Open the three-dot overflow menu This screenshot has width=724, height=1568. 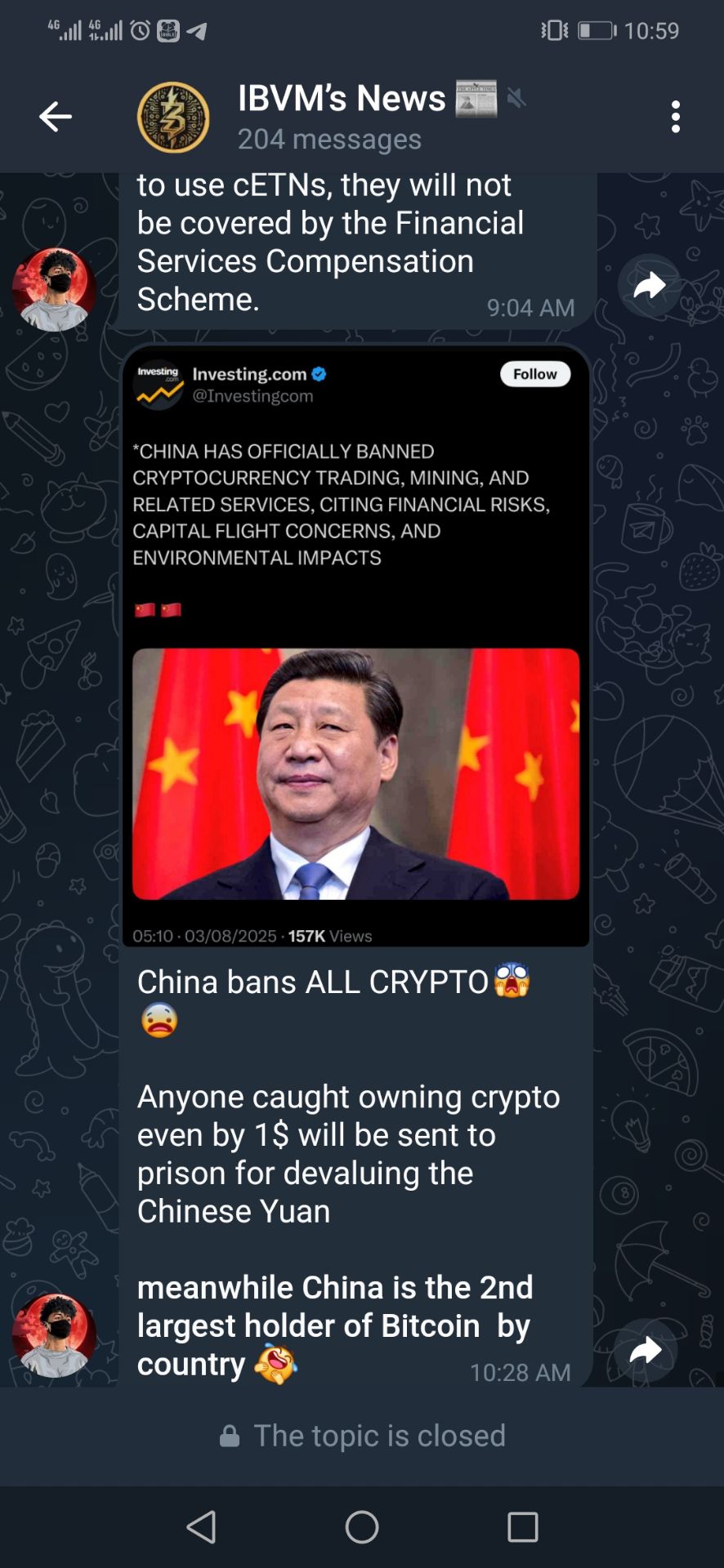[x=675, y=117]
